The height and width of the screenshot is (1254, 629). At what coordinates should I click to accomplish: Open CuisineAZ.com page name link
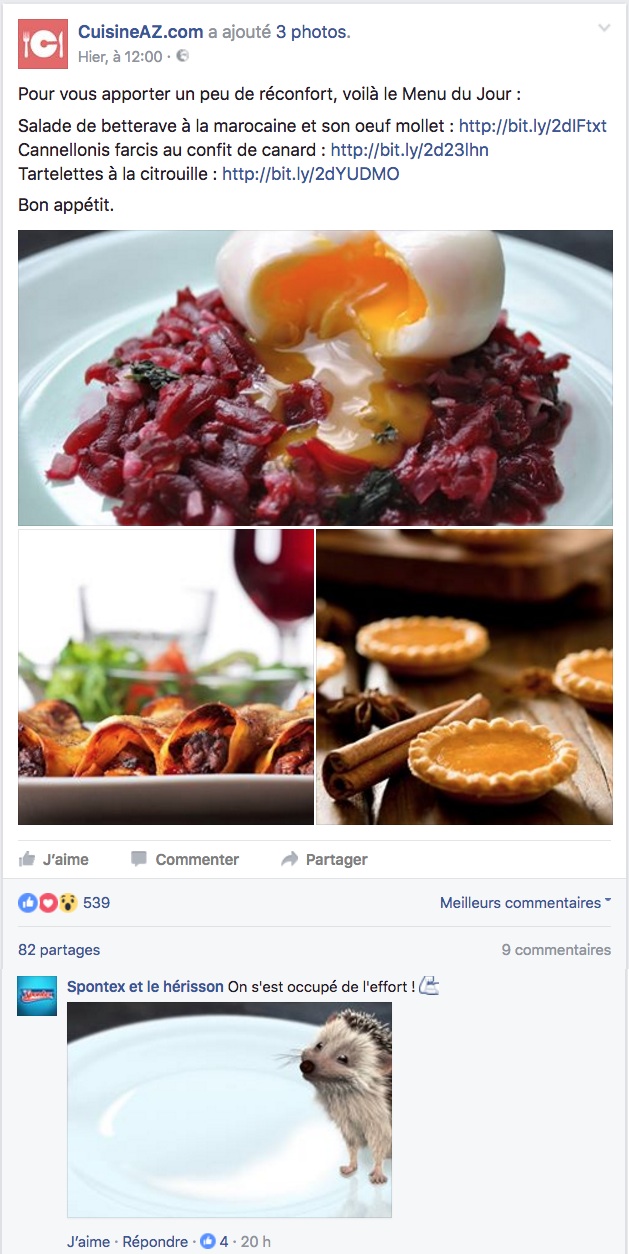141,33
